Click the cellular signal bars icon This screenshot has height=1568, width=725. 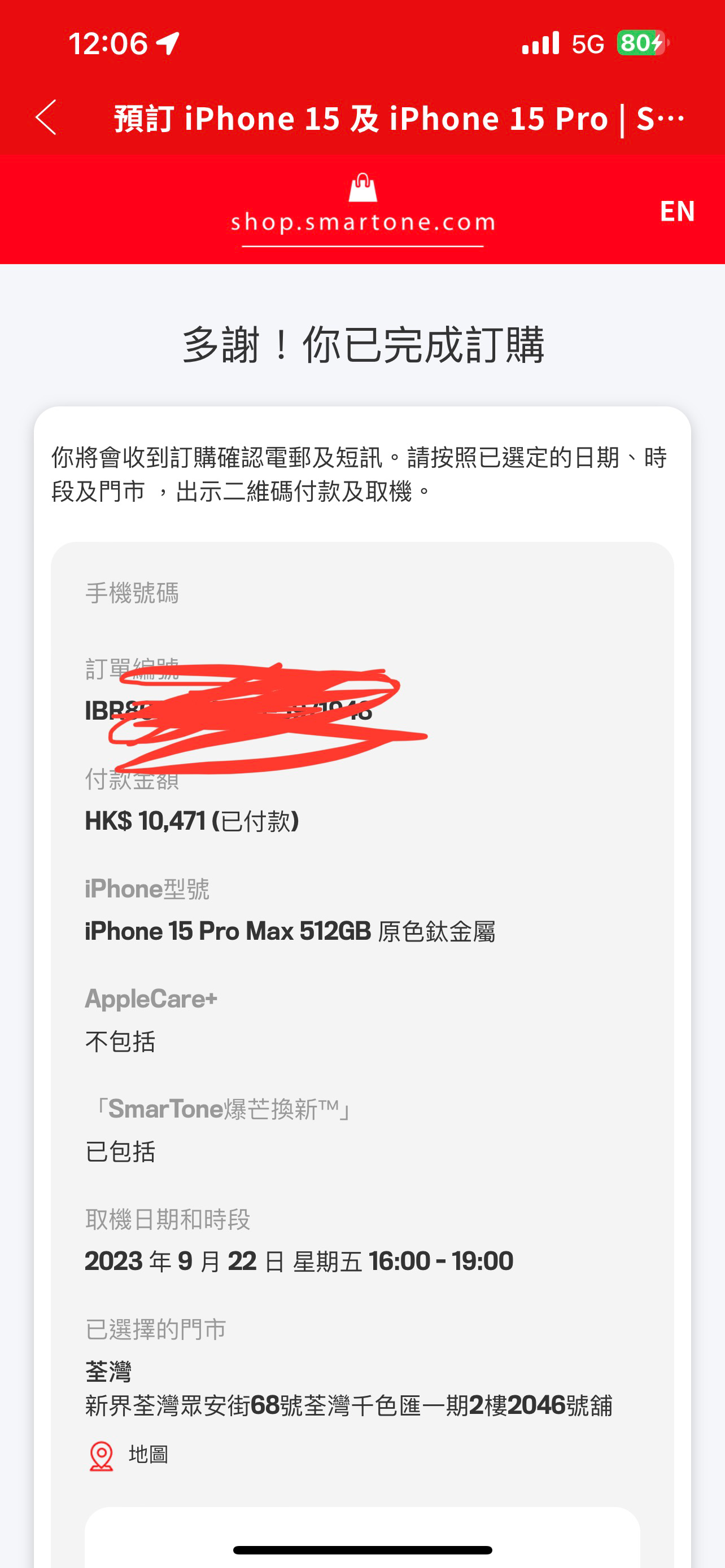540,43
